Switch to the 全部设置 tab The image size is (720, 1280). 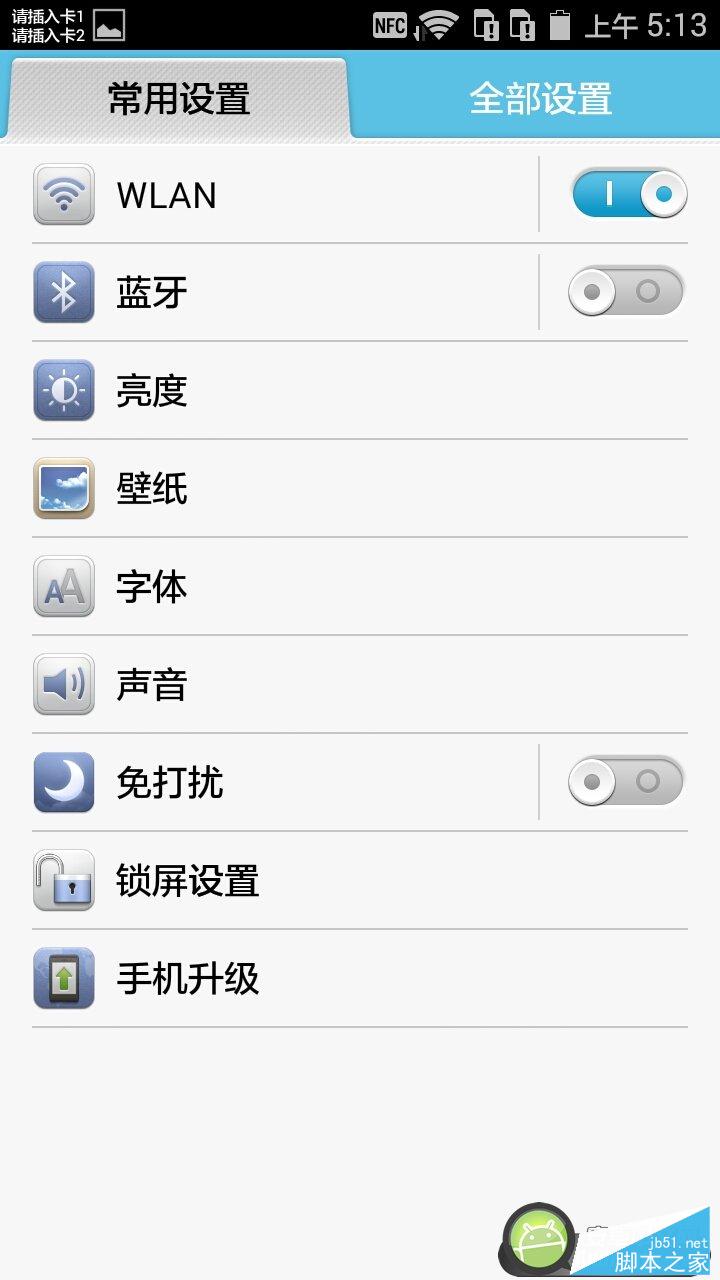(540, 98)
